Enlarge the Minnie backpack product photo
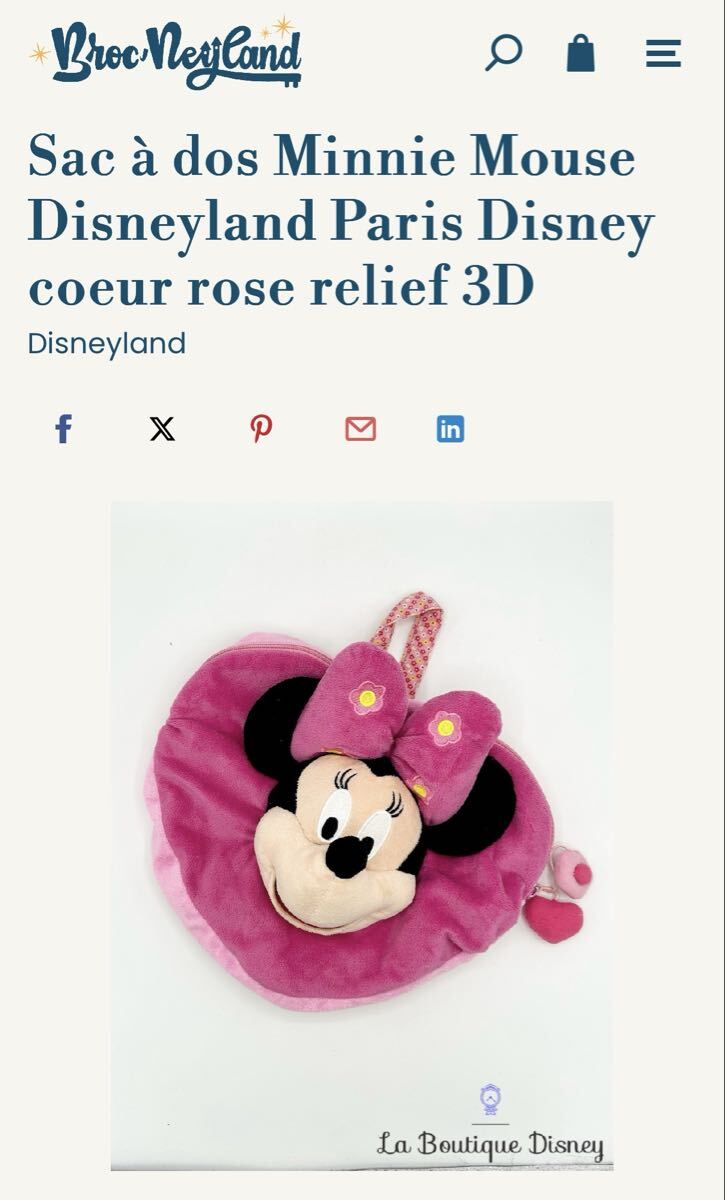The width and height of the screenshot is (725, 1200). tap(361, 835)
